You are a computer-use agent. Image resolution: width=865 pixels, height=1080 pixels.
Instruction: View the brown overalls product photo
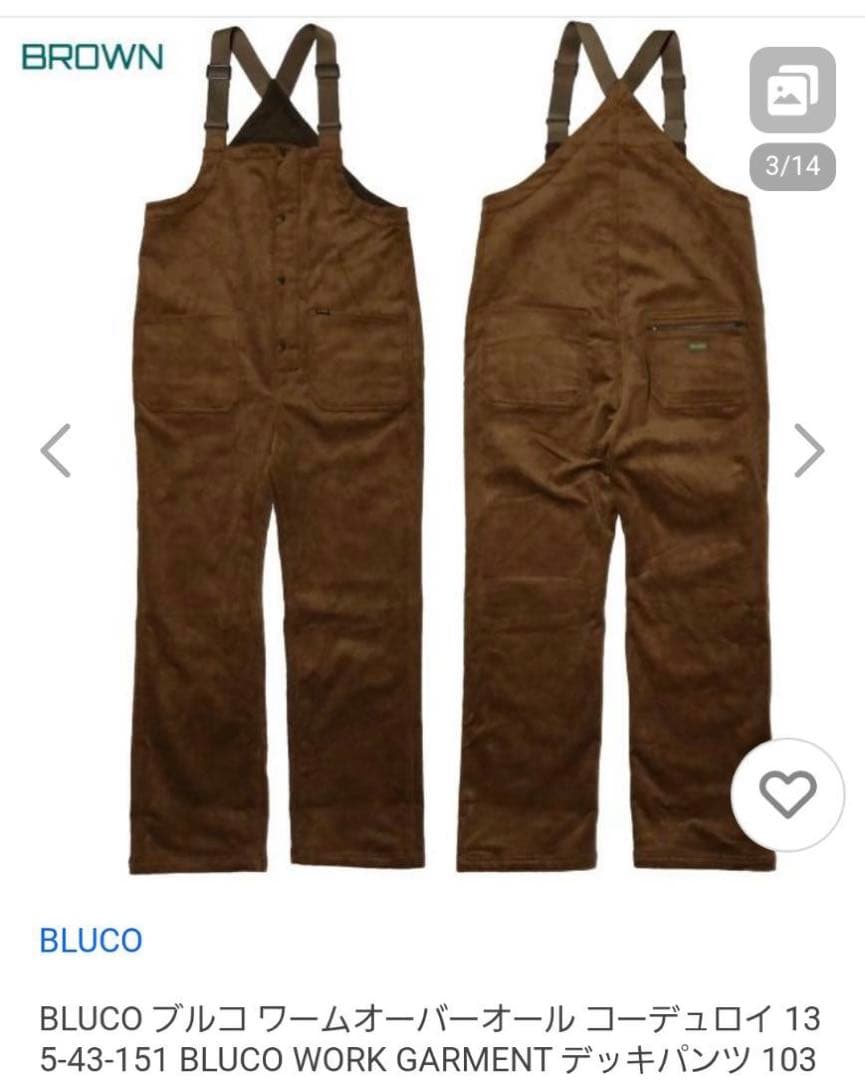pos(432,450)
